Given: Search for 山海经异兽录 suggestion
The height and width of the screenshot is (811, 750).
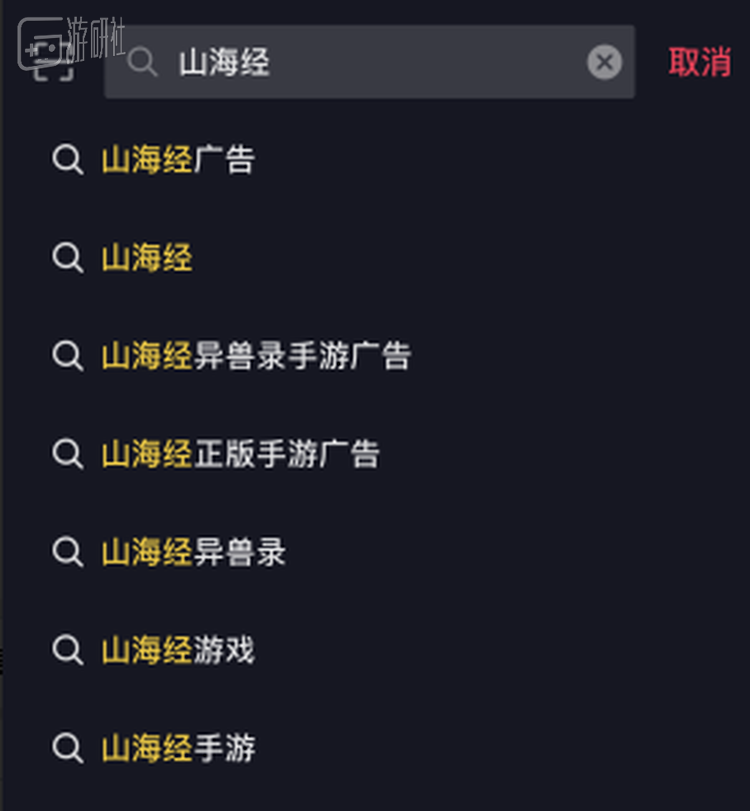Looking at the screenshot, I should point(194,552).
